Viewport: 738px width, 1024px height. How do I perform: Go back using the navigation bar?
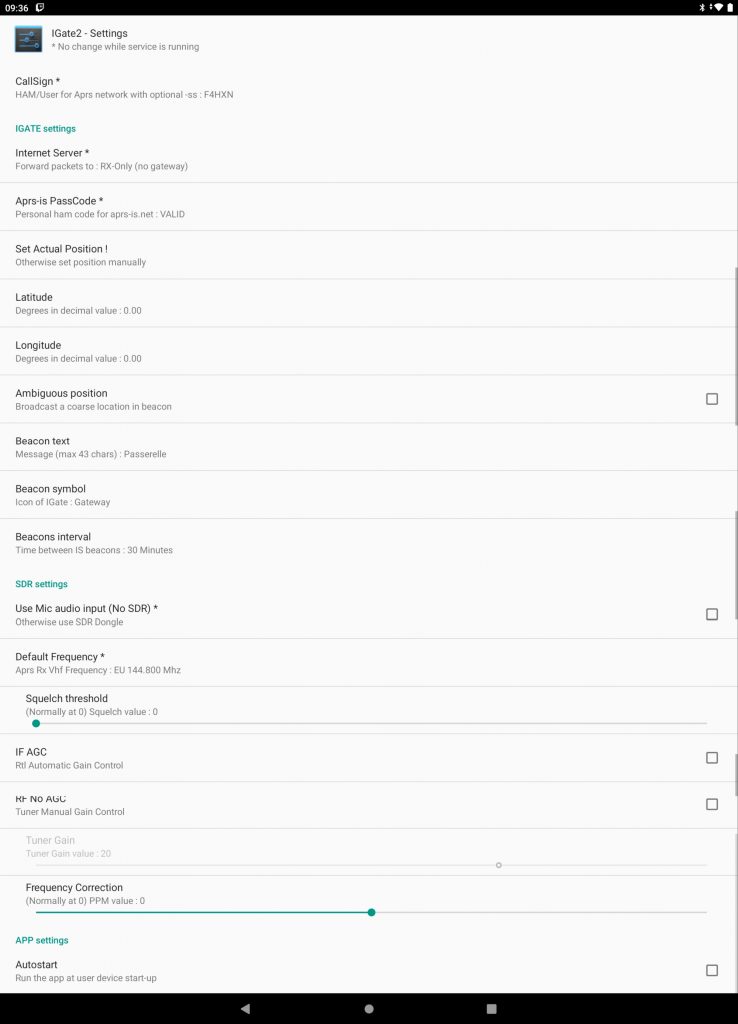click(245, 1009)
